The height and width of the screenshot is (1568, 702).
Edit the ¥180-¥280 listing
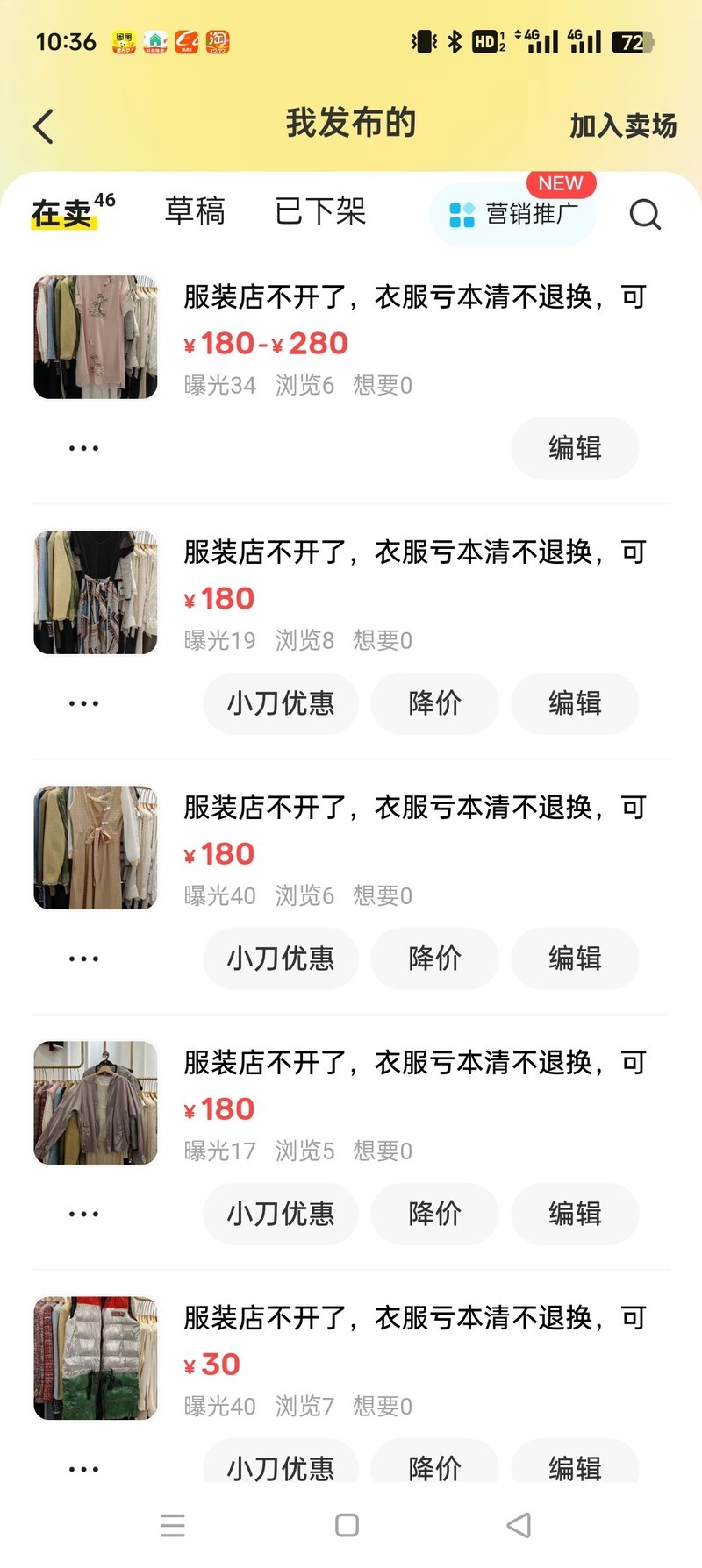pos(575,448)
